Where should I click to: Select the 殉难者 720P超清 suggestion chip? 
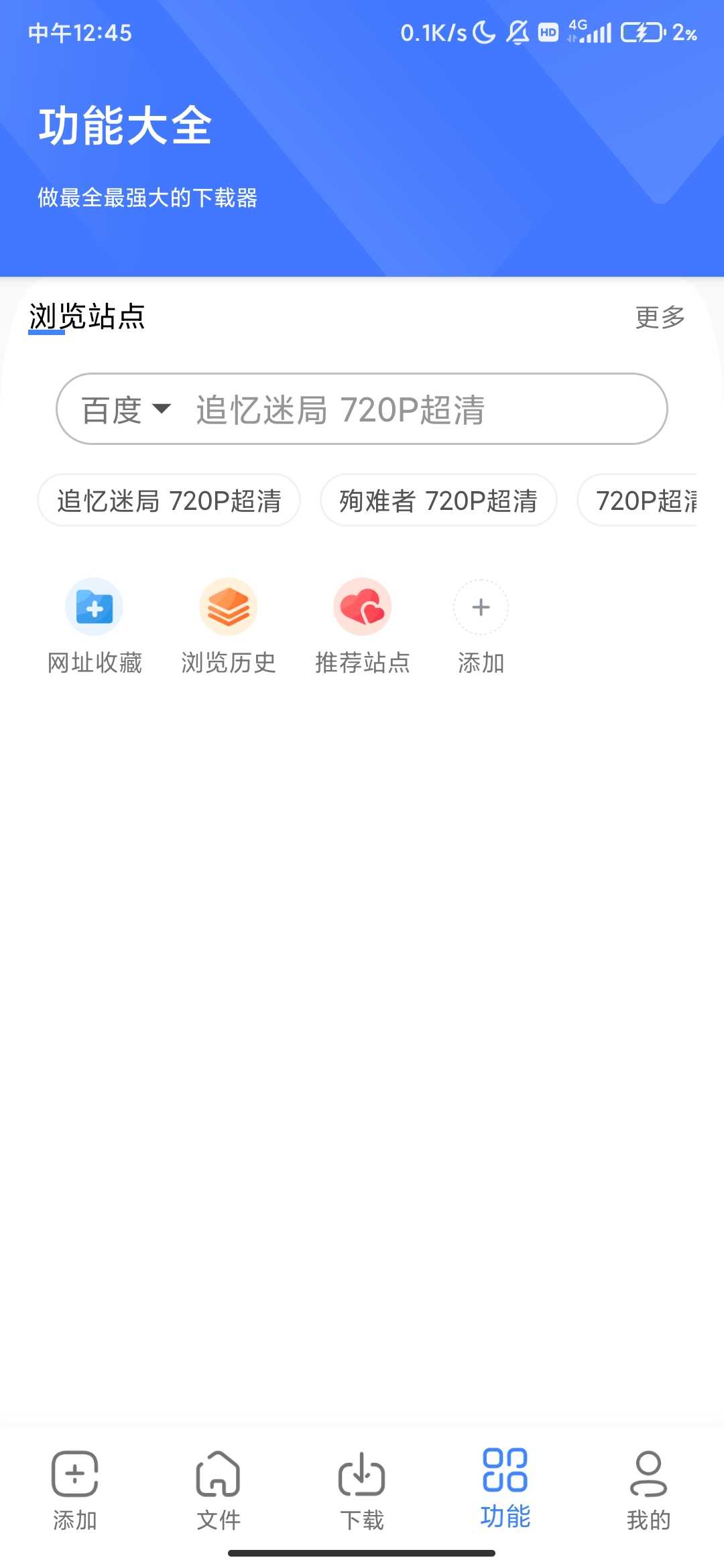pyautogui.click(x=438, y=501)
